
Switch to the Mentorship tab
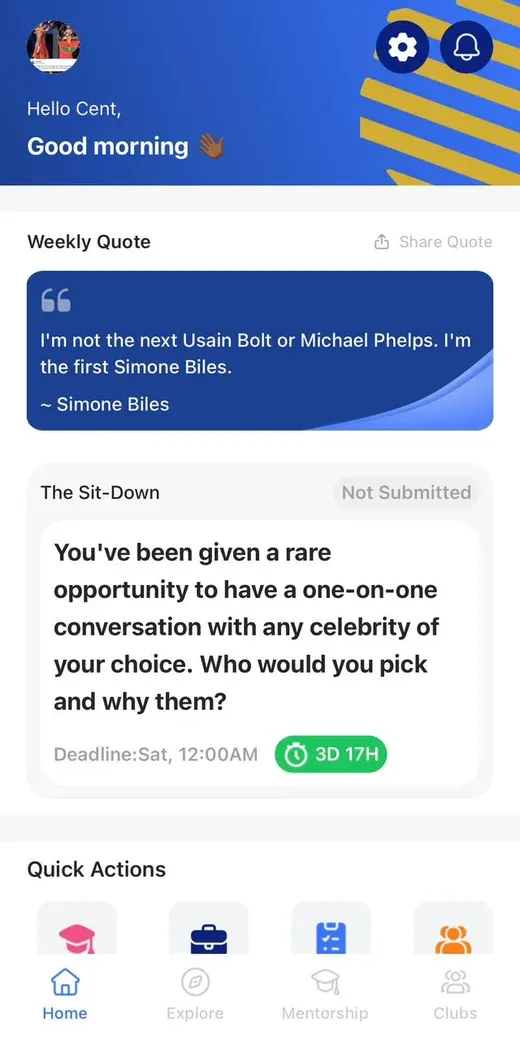[325, 994]
